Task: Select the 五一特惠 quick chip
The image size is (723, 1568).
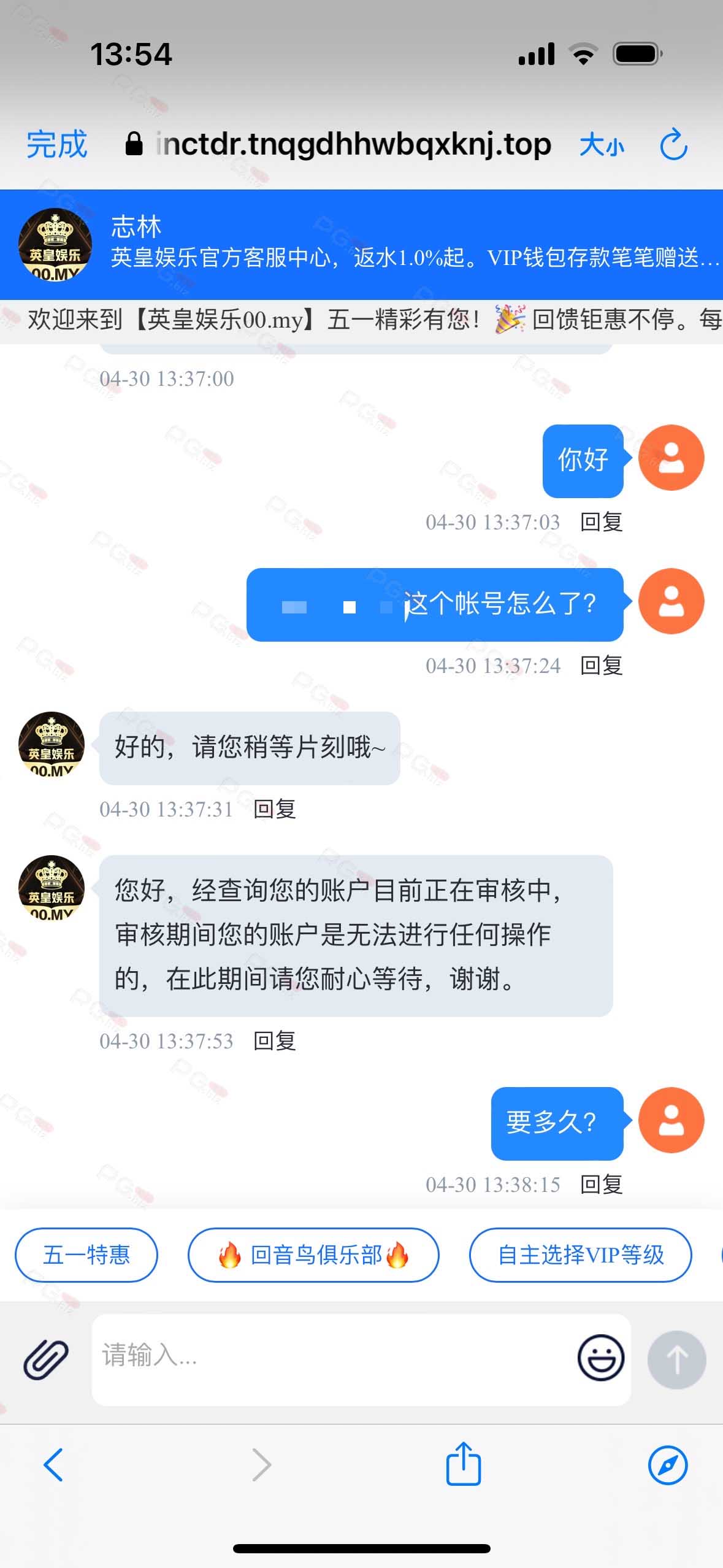Action: pyautogui.click(x=86, y=1255)
